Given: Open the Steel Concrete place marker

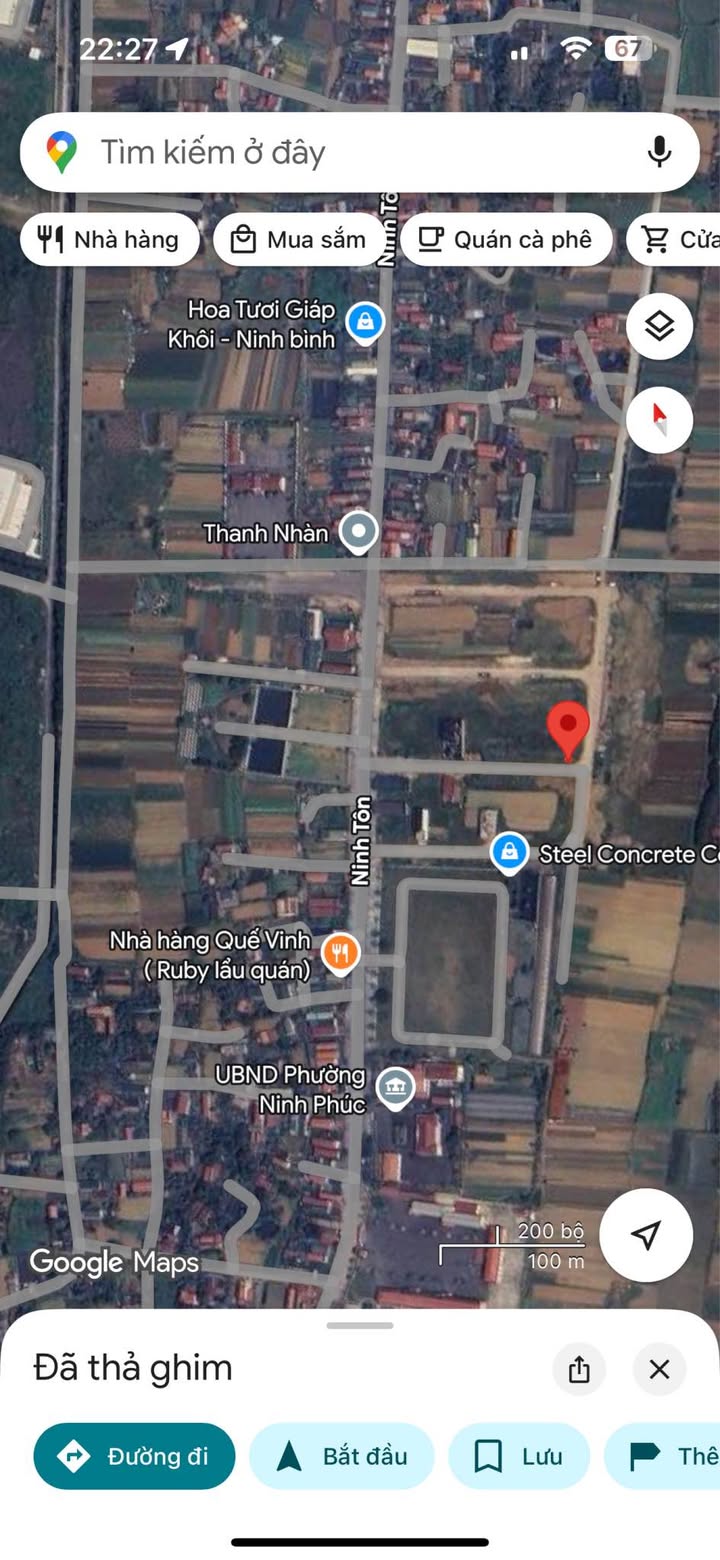Looking at the screenshot, I should 510,855.
